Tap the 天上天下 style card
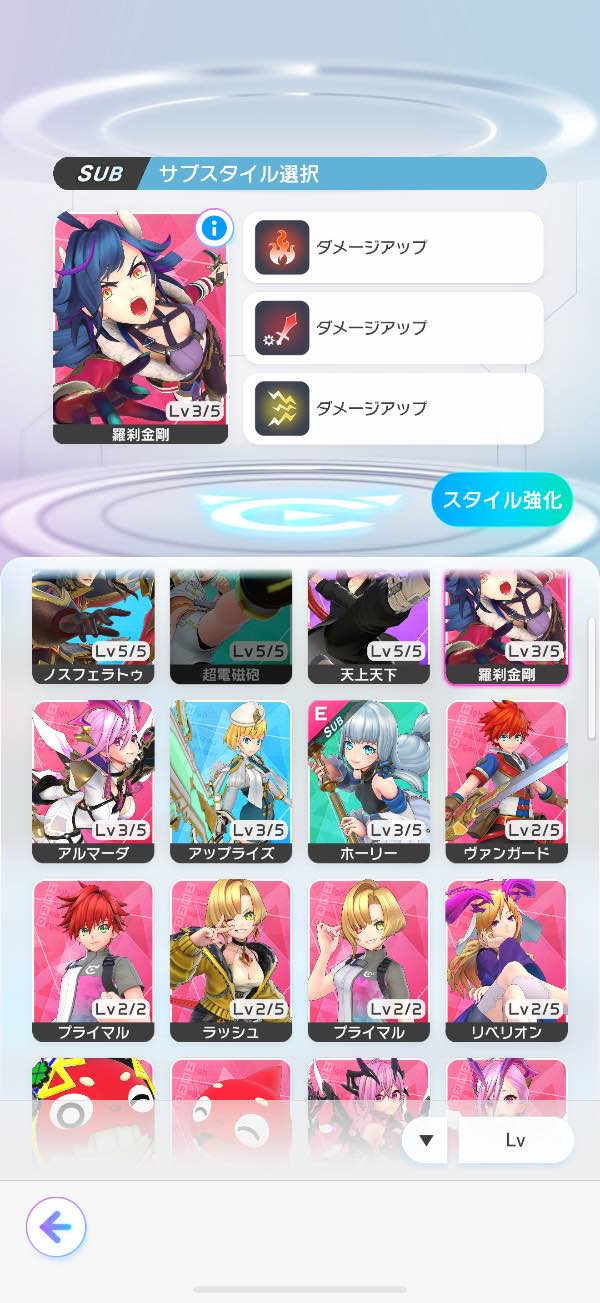The width and height of the screenshot is (600, 1303). (369, 627)
